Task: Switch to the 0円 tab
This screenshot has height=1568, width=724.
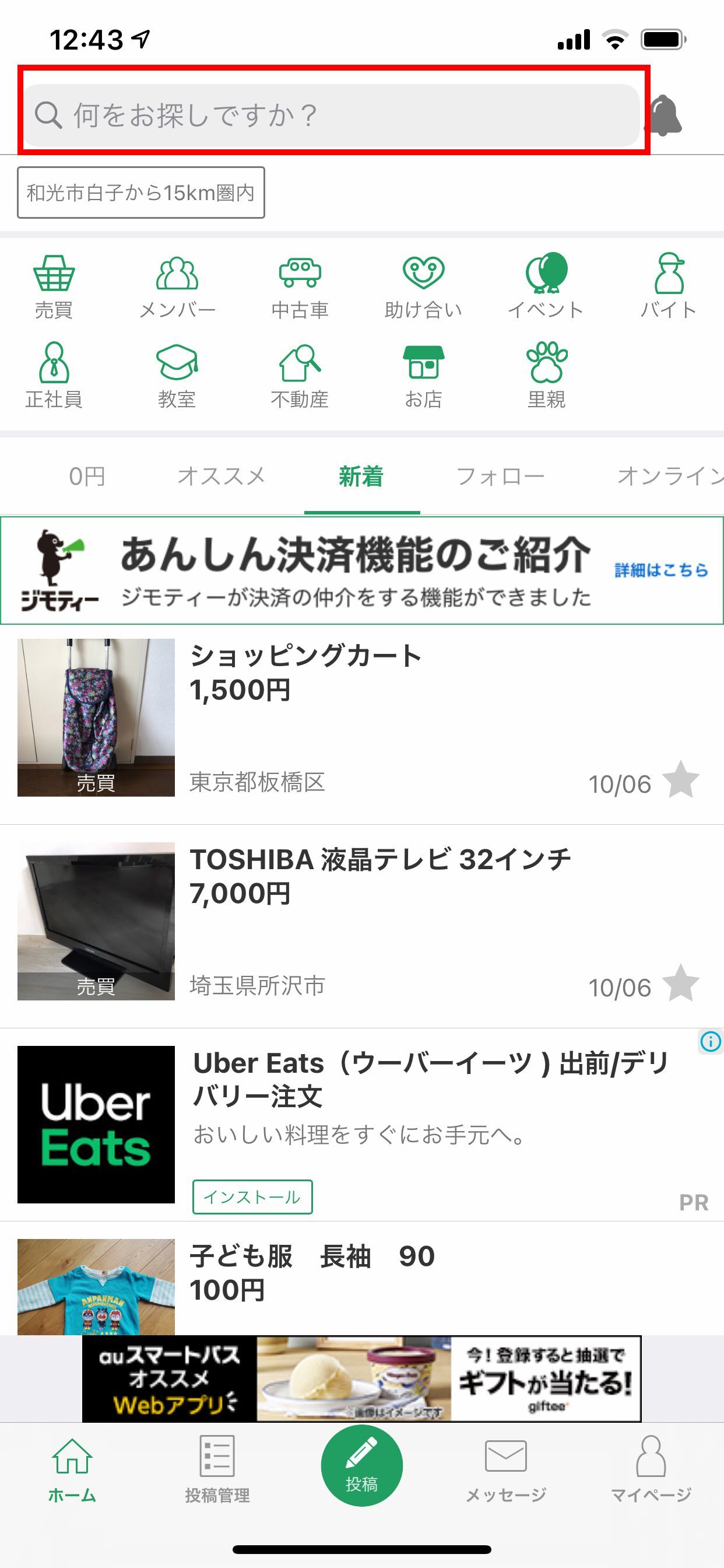Action: click(x=88, y=477)
